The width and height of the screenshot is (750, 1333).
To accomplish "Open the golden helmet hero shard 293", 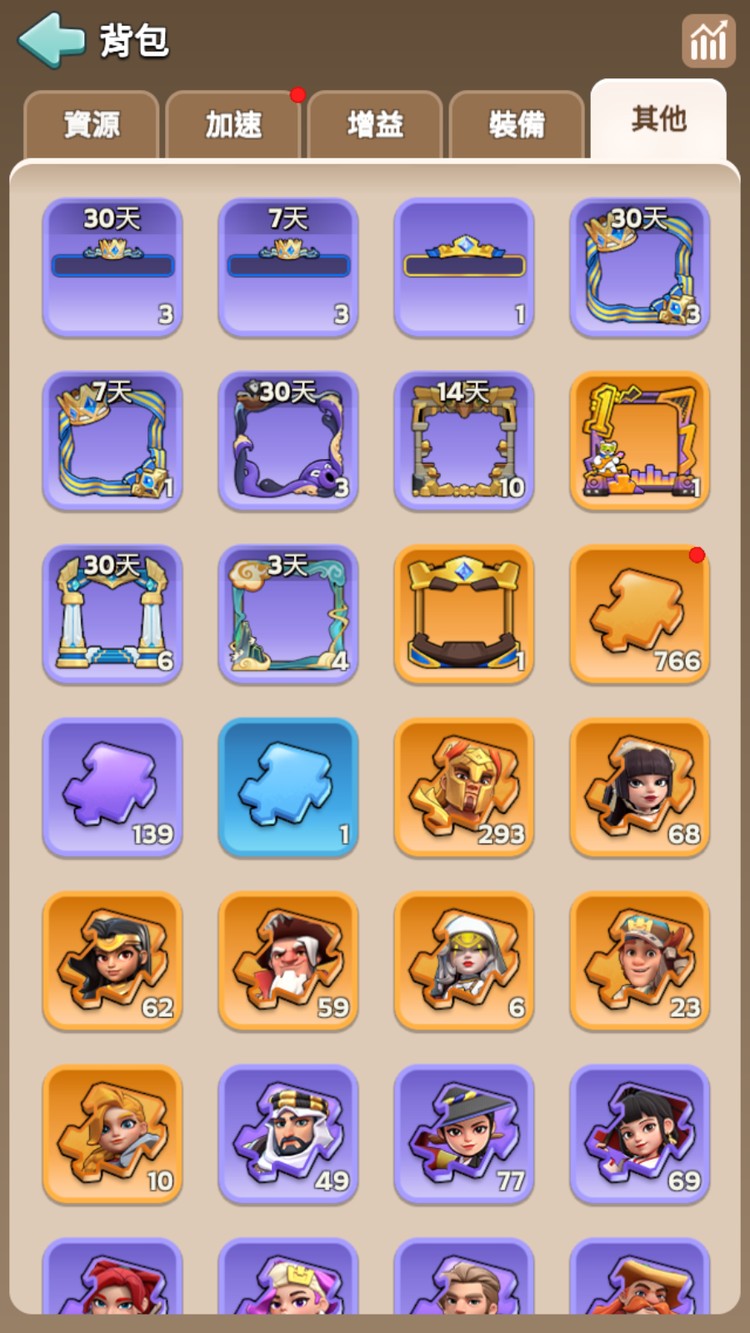I will [x=464, y=787].
